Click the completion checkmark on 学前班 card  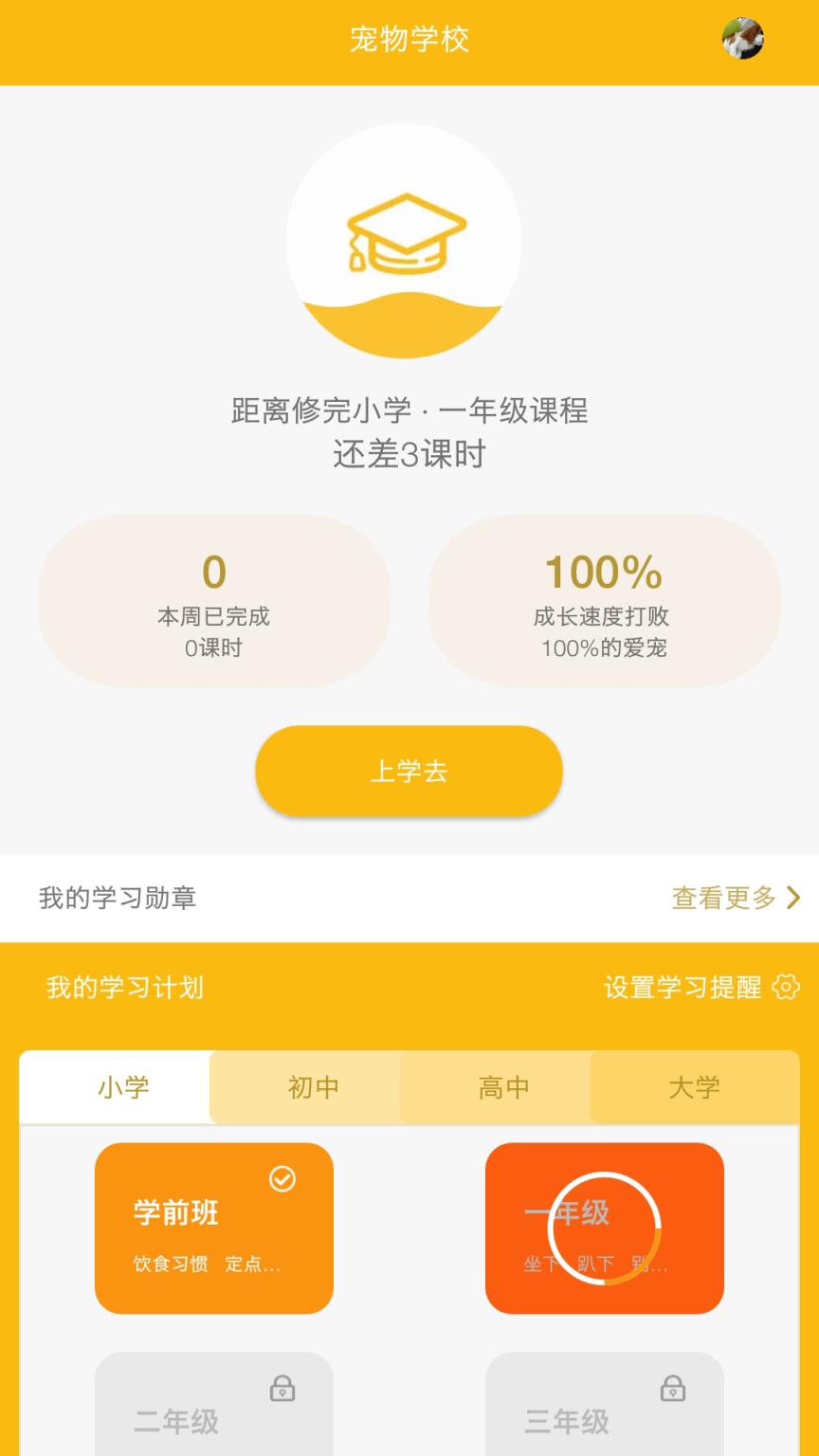pyautogui.click(x=280, y=1178)
